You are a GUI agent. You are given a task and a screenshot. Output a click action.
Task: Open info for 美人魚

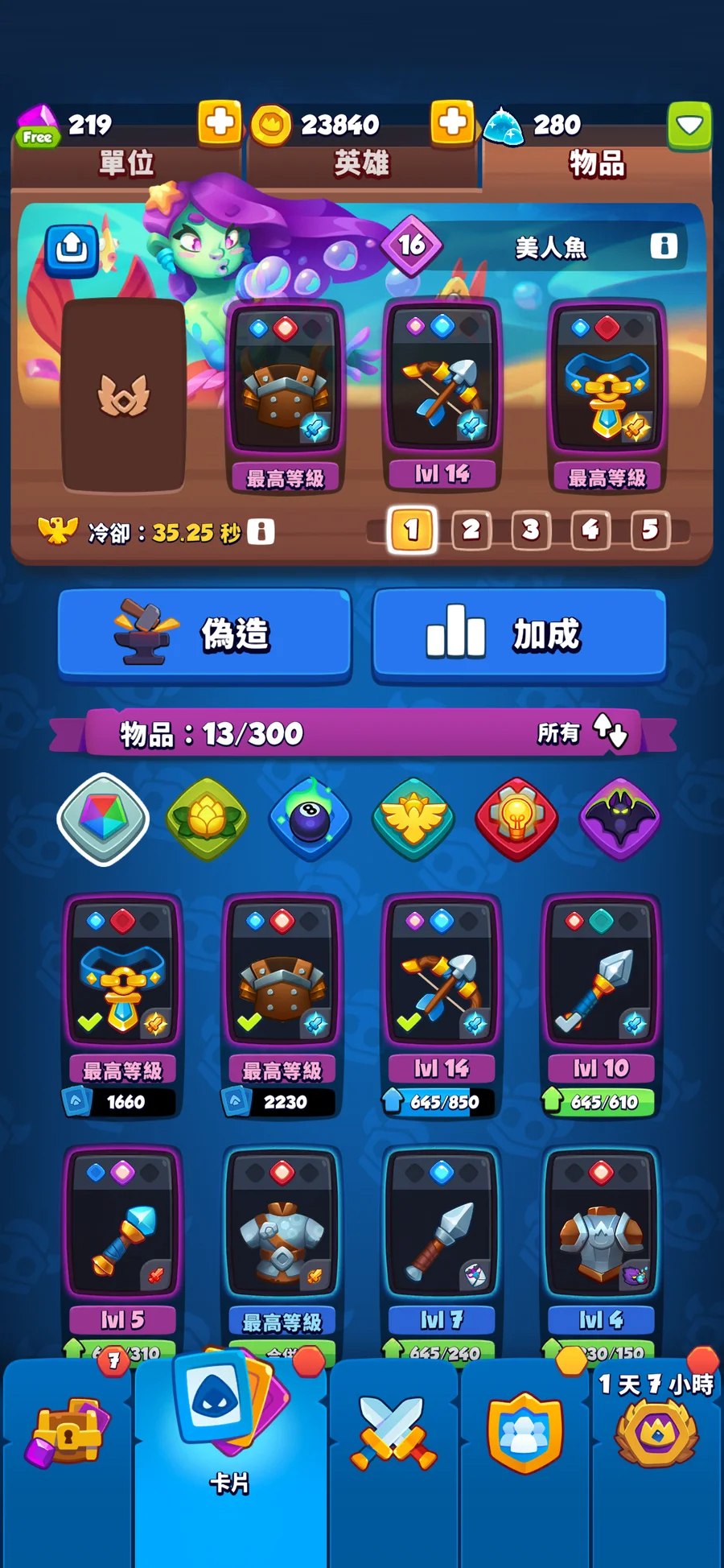(663, 246)
